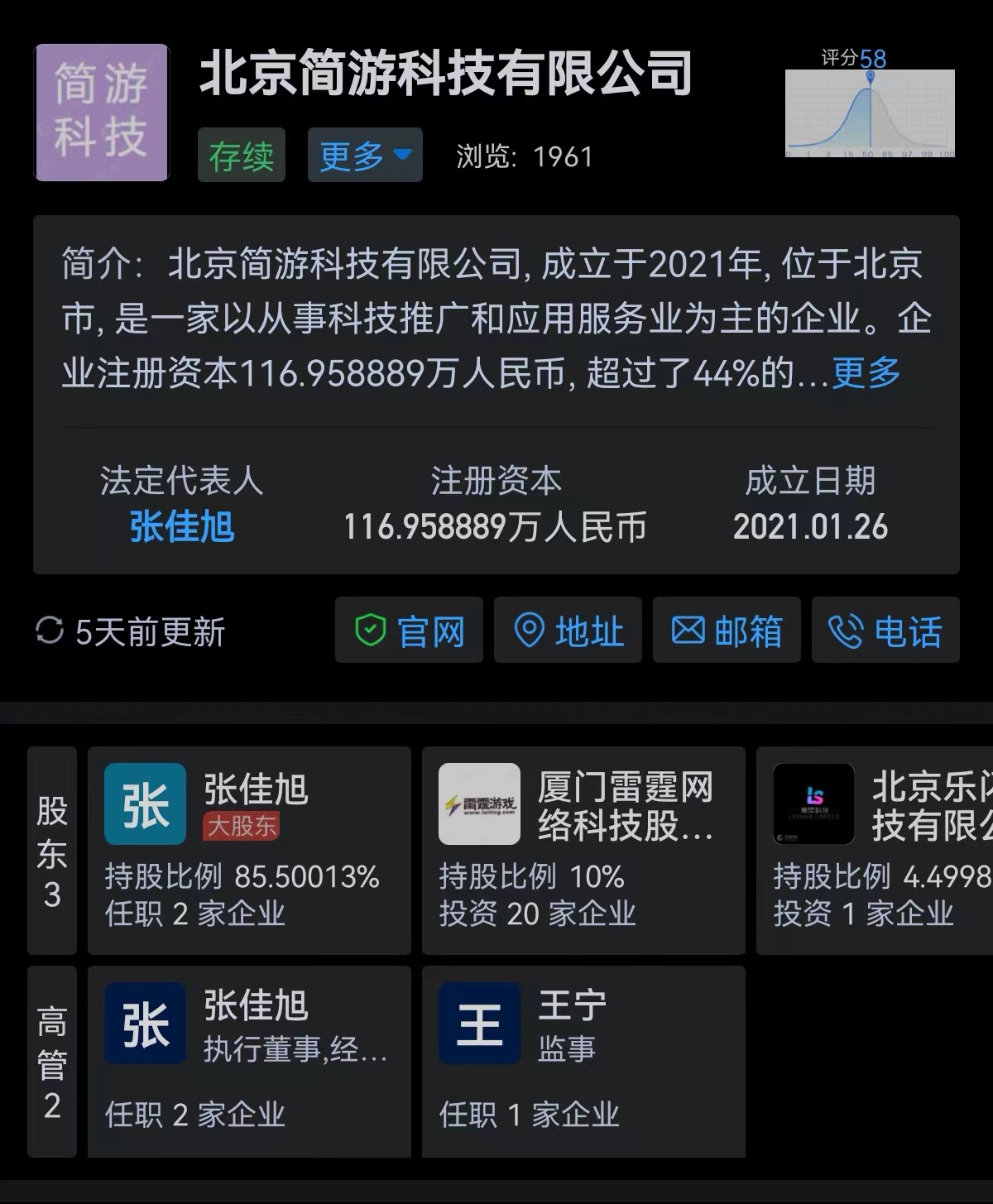Viewport: 993px width, 1204px height.
Task: Open executive card 张佳旭 执行董事
Action: coord(249,1061)
